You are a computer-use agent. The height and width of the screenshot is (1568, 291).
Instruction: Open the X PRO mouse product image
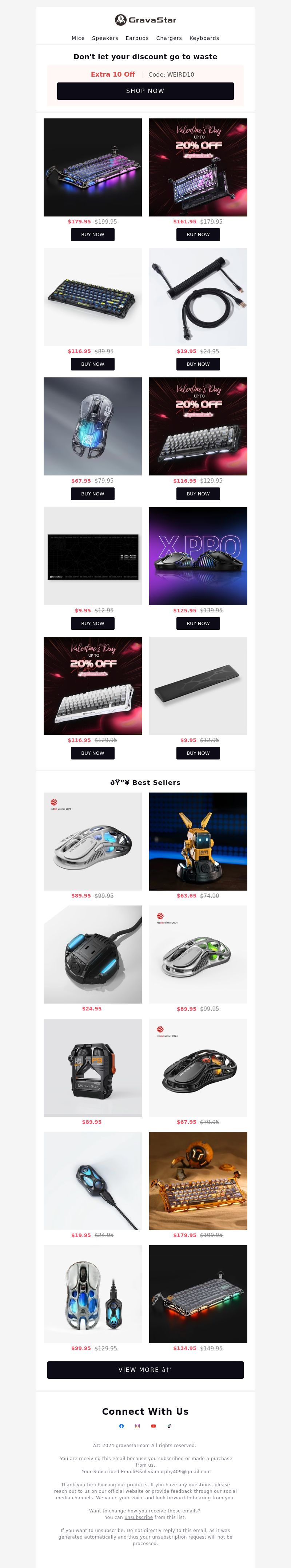(198, 556)
